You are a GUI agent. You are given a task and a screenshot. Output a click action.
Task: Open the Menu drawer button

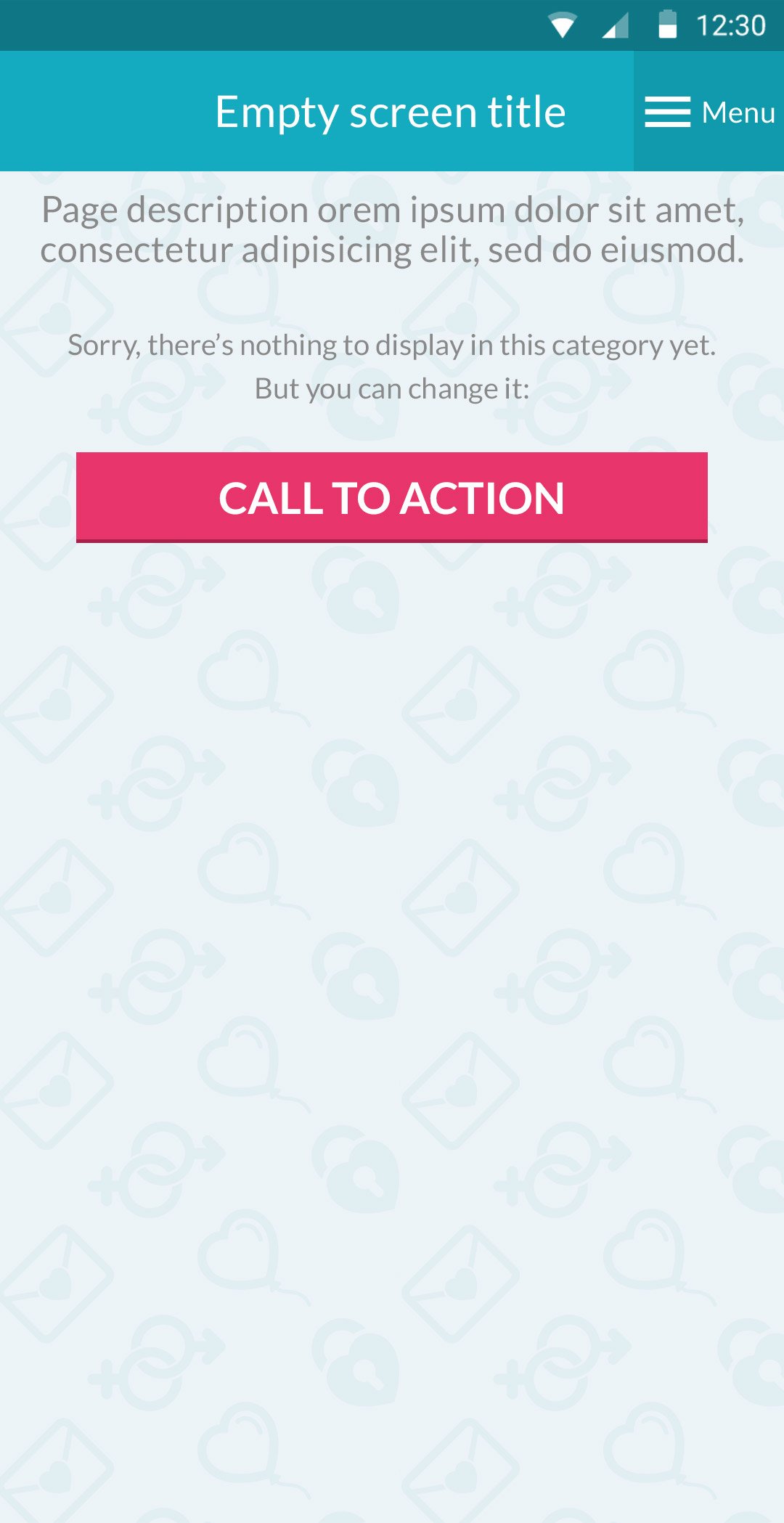coord(709,112)
